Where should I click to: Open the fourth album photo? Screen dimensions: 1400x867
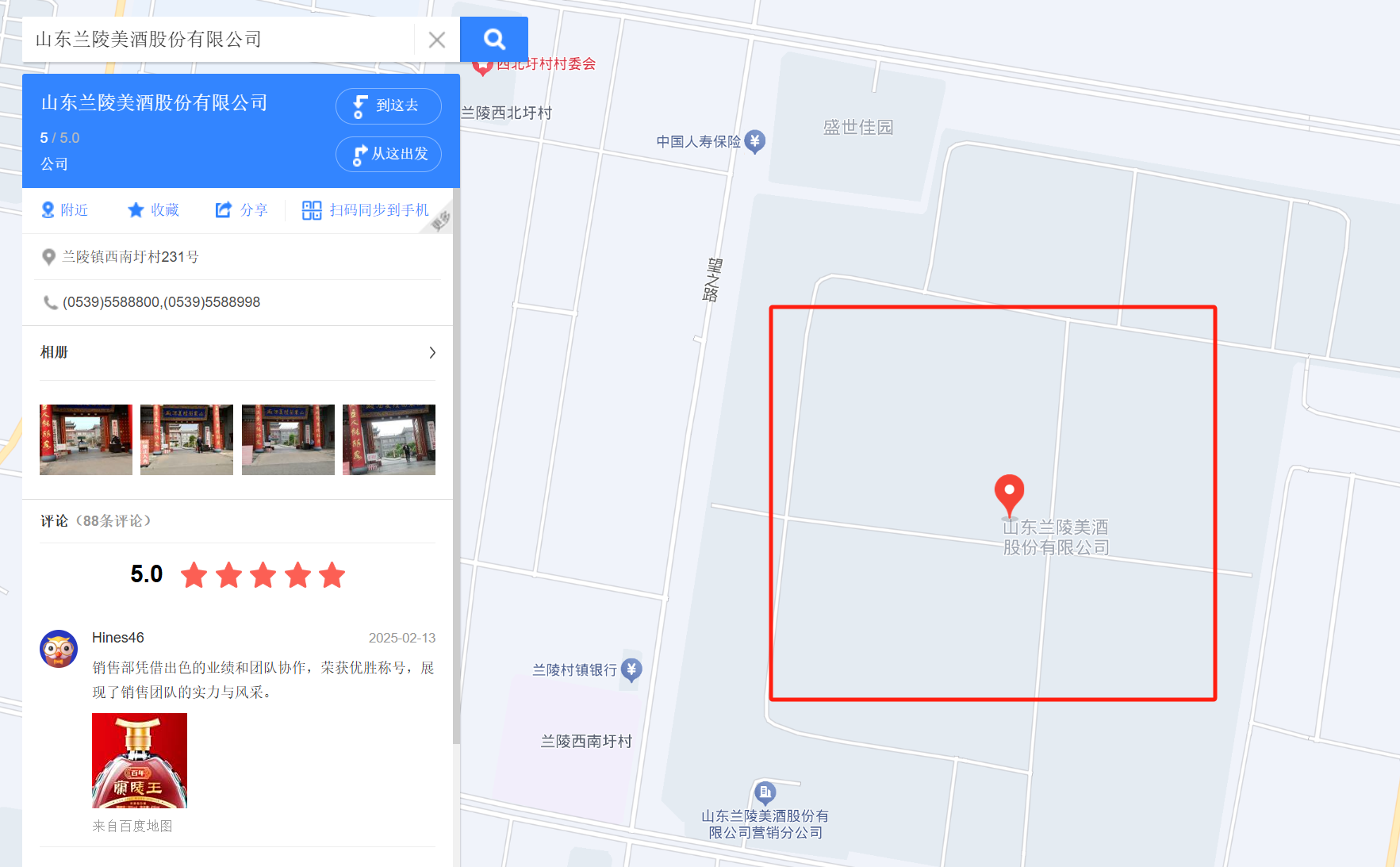tap(389, 439)
